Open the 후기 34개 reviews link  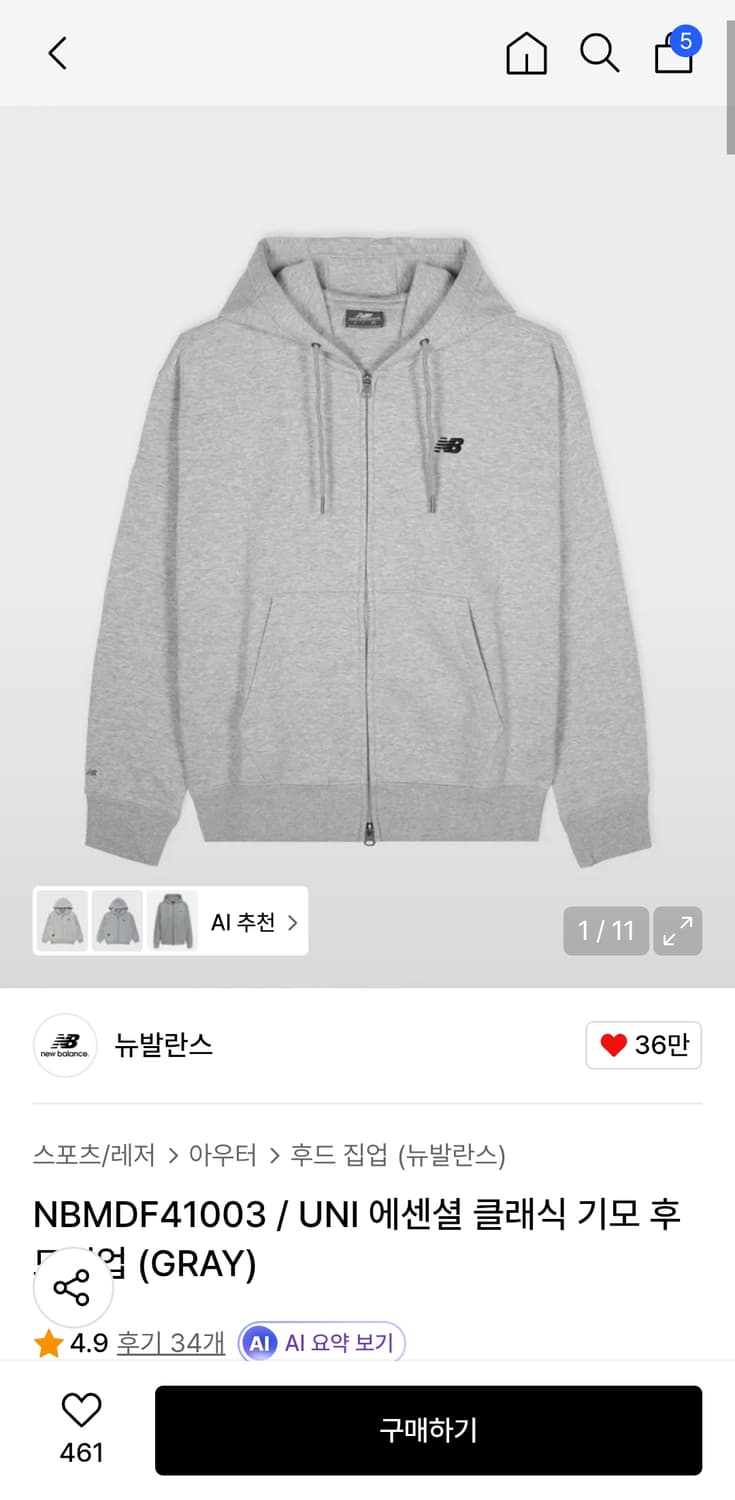[169, 1343]
